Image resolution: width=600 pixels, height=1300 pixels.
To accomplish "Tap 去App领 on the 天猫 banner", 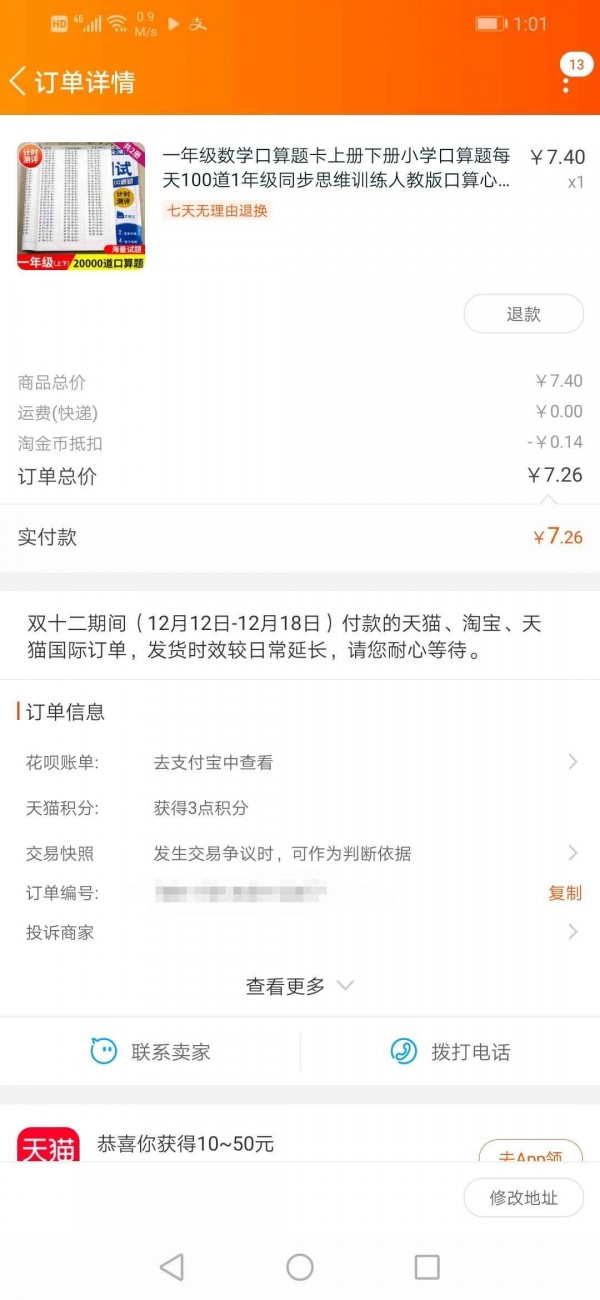I will (x=530, y=1153).
